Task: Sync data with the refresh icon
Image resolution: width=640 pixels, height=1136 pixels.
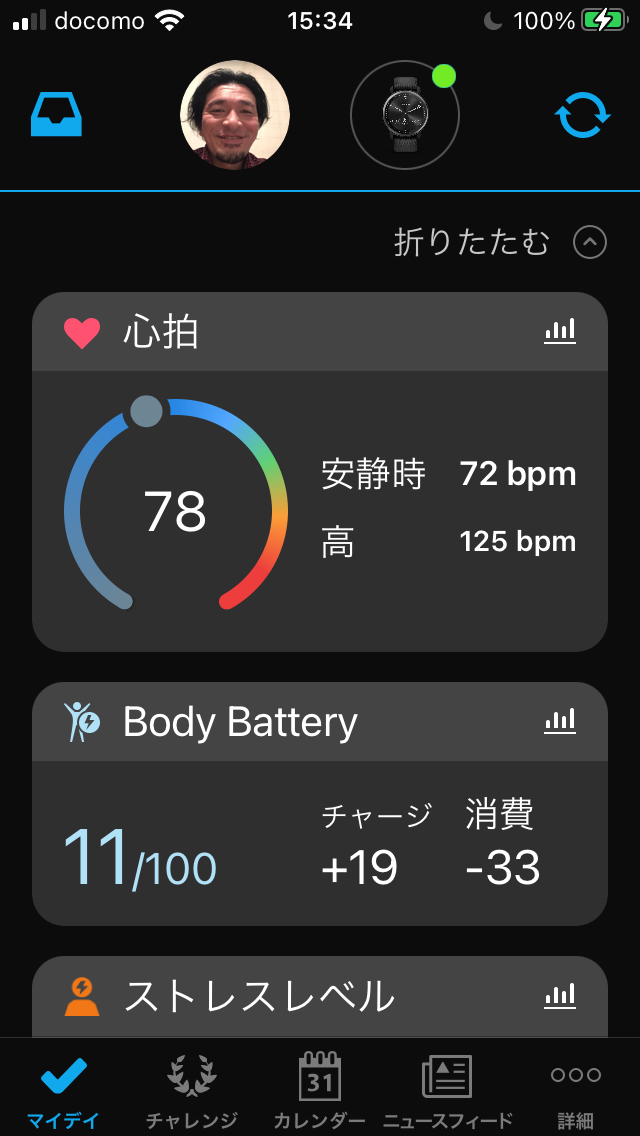Action: pos(582,115)
